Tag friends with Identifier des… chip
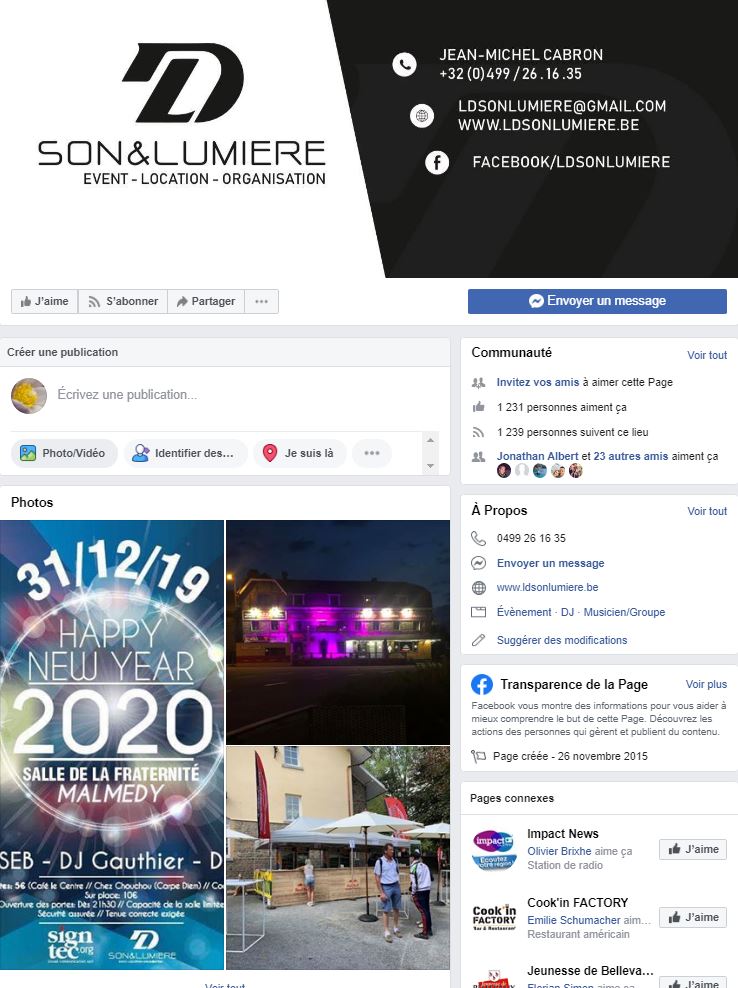738x988 pixels. 185,453
